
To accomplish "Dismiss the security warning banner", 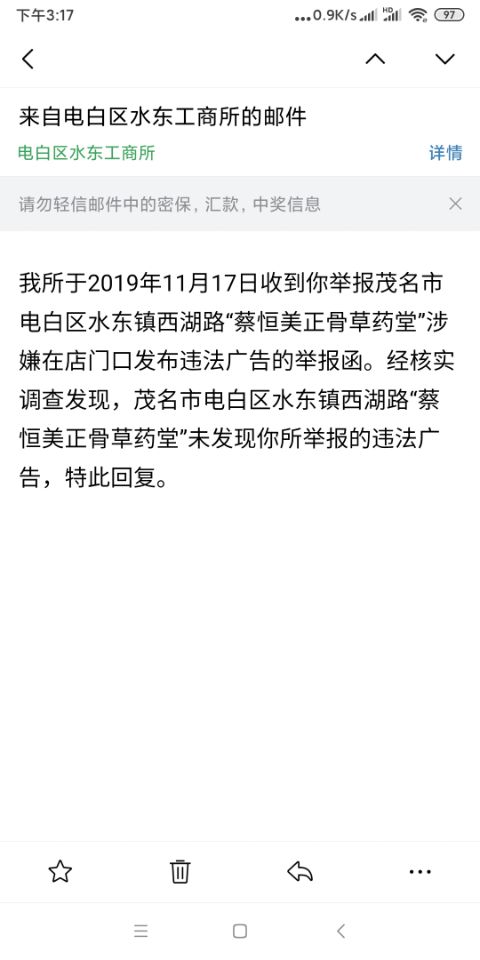I will (456, 204).
